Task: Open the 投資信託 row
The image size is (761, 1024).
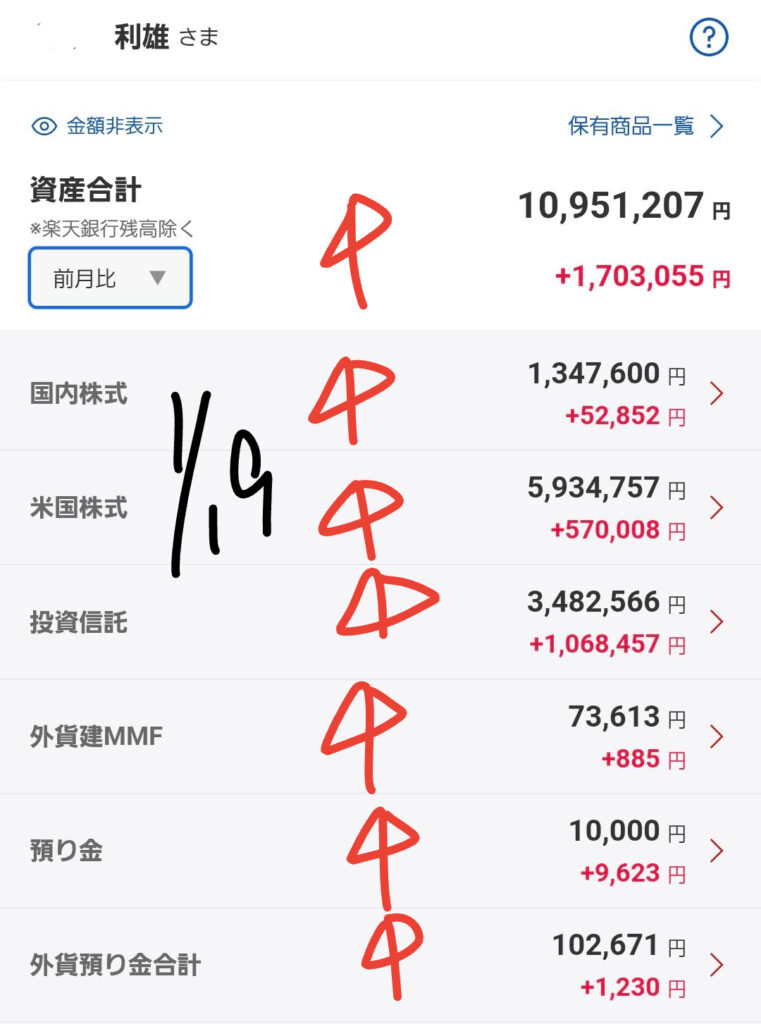Action: (380, 622)
